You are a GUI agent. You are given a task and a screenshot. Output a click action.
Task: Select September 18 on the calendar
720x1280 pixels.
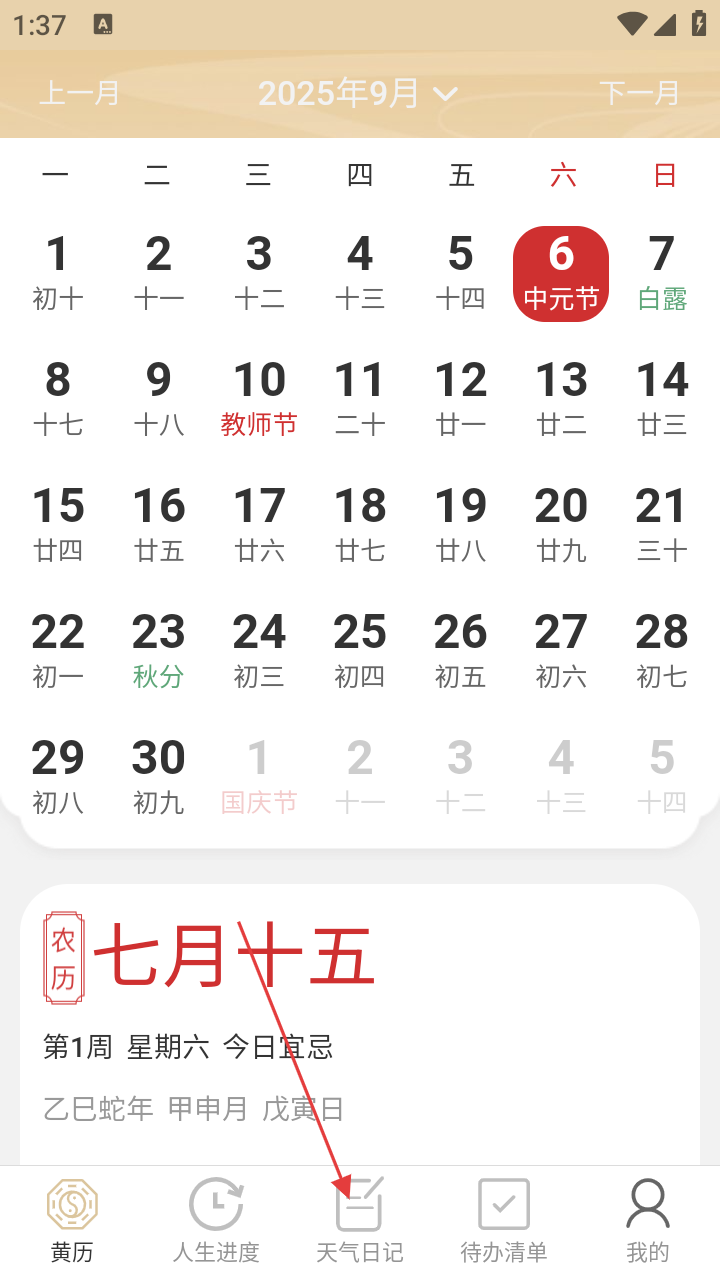[x=360, y=525]
